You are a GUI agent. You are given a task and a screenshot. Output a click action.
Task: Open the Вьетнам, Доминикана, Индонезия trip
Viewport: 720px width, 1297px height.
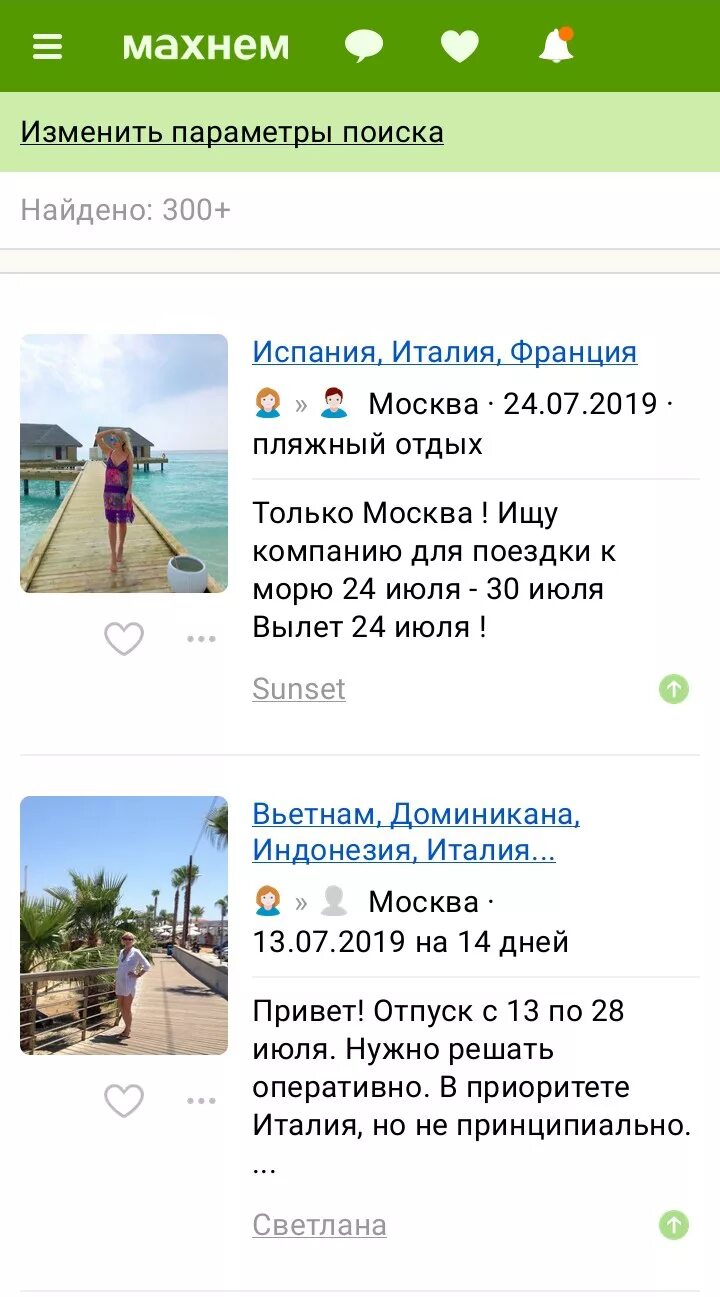point(416,832)
